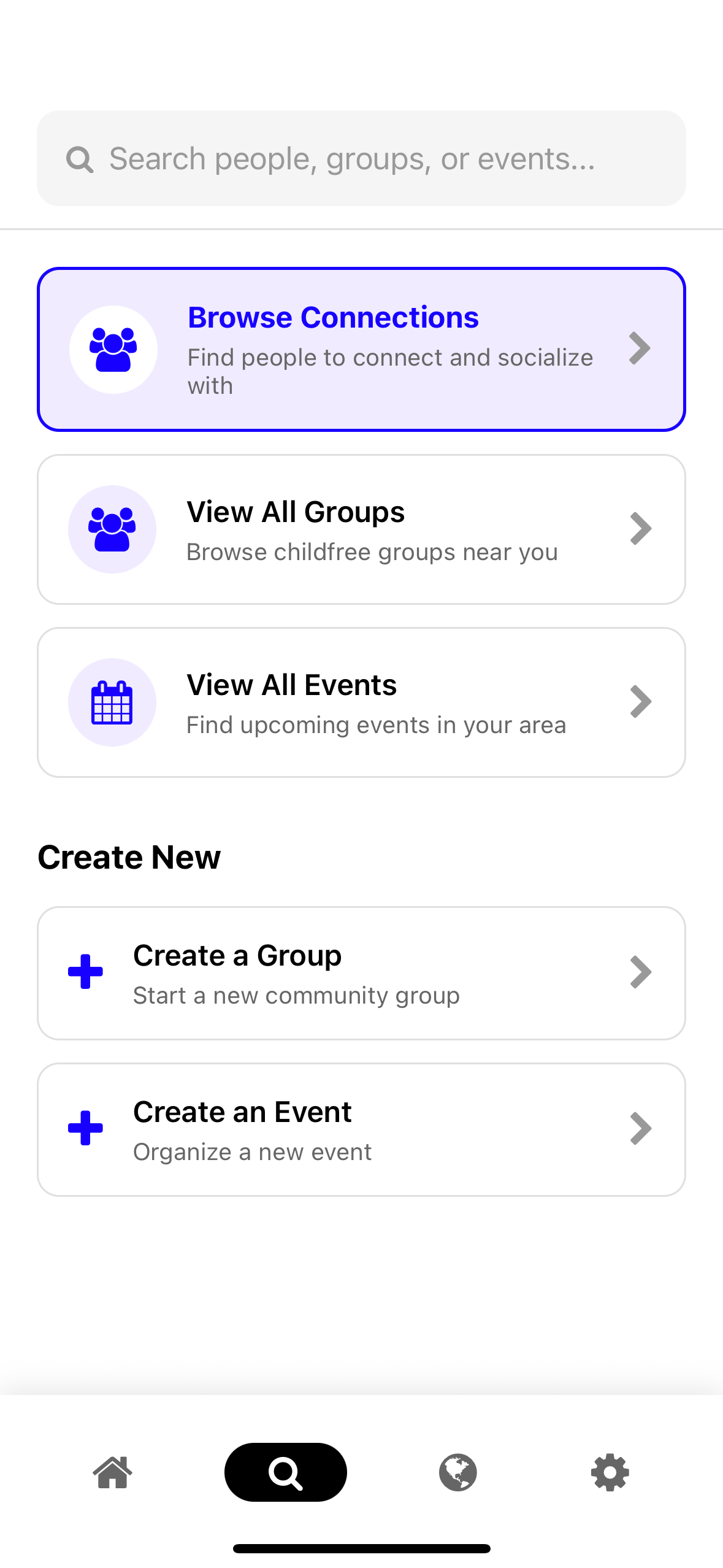
Task: Open the globe icon in bottom navigation
Action: [x=458, y=1472]
